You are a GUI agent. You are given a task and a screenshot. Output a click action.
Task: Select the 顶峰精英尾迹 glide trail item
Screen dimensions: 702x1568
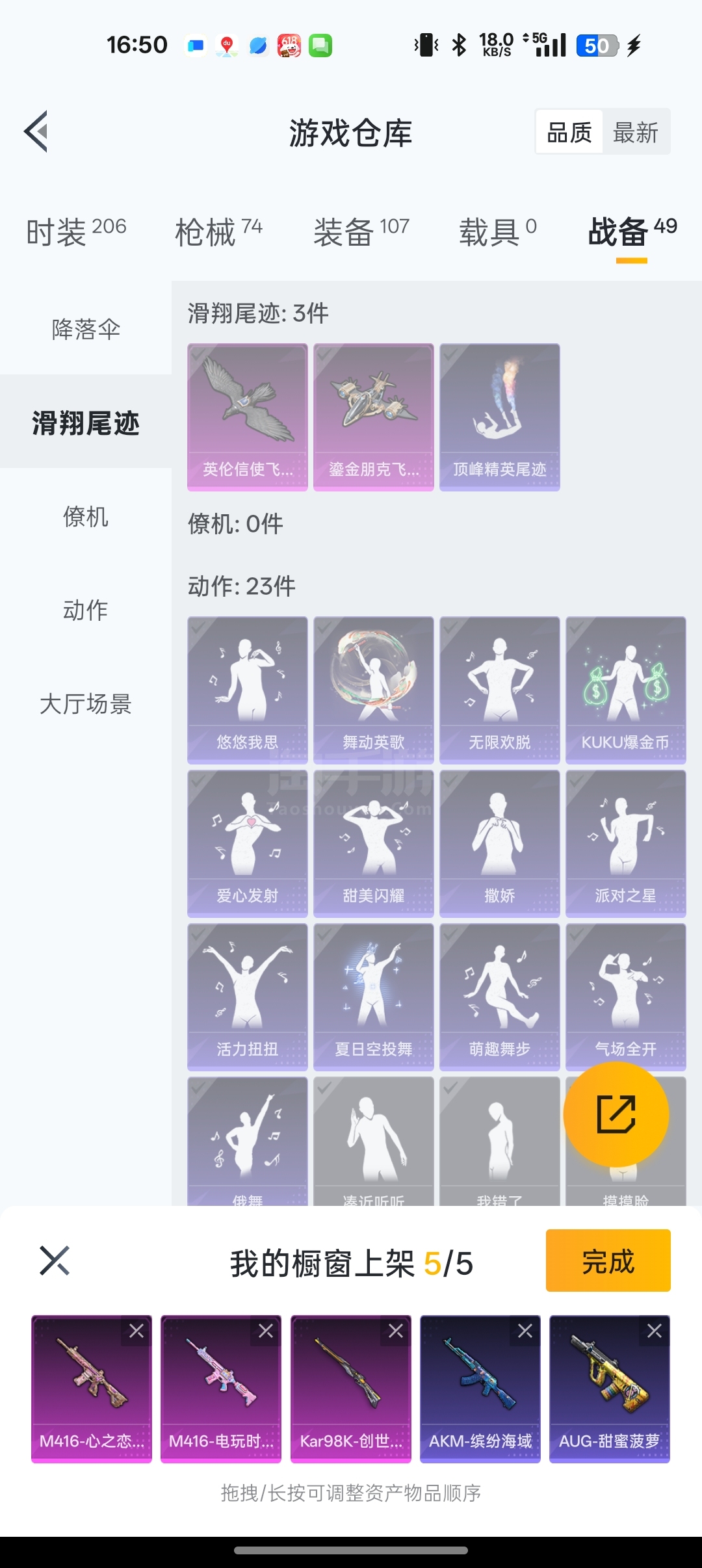point(499,417)
